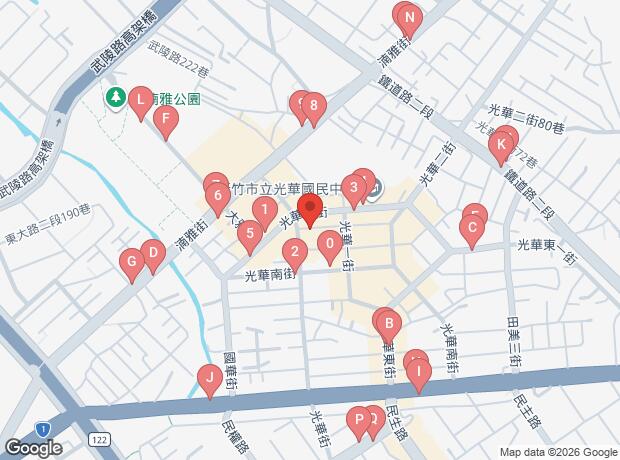Tap the unlabeled red center location pin

pyautogui.click(x=309, y=212)
